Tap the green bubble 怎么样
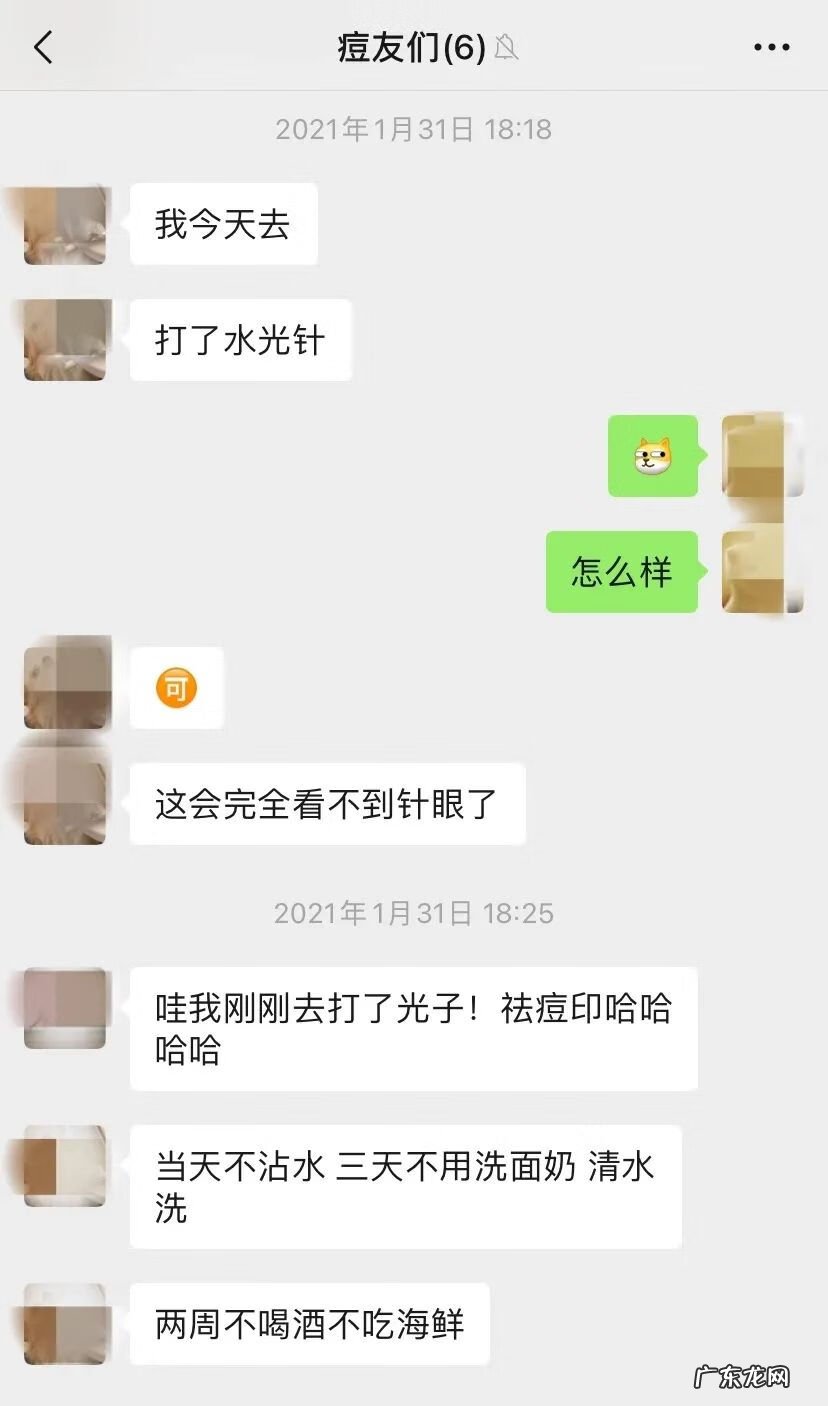828x1406 pixels. 620,573
